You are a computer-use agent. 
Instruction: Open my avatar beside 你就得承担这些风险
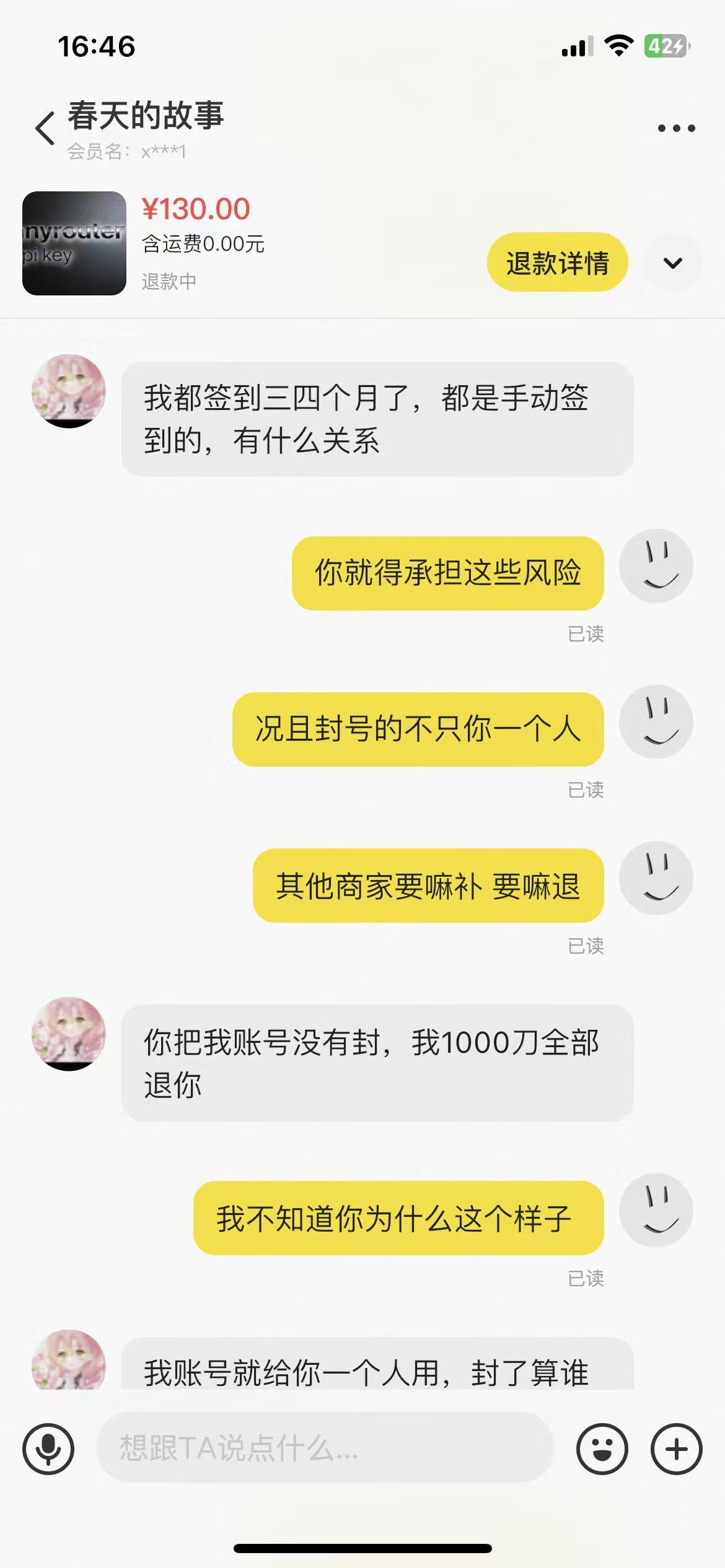[x=656, y=565]
